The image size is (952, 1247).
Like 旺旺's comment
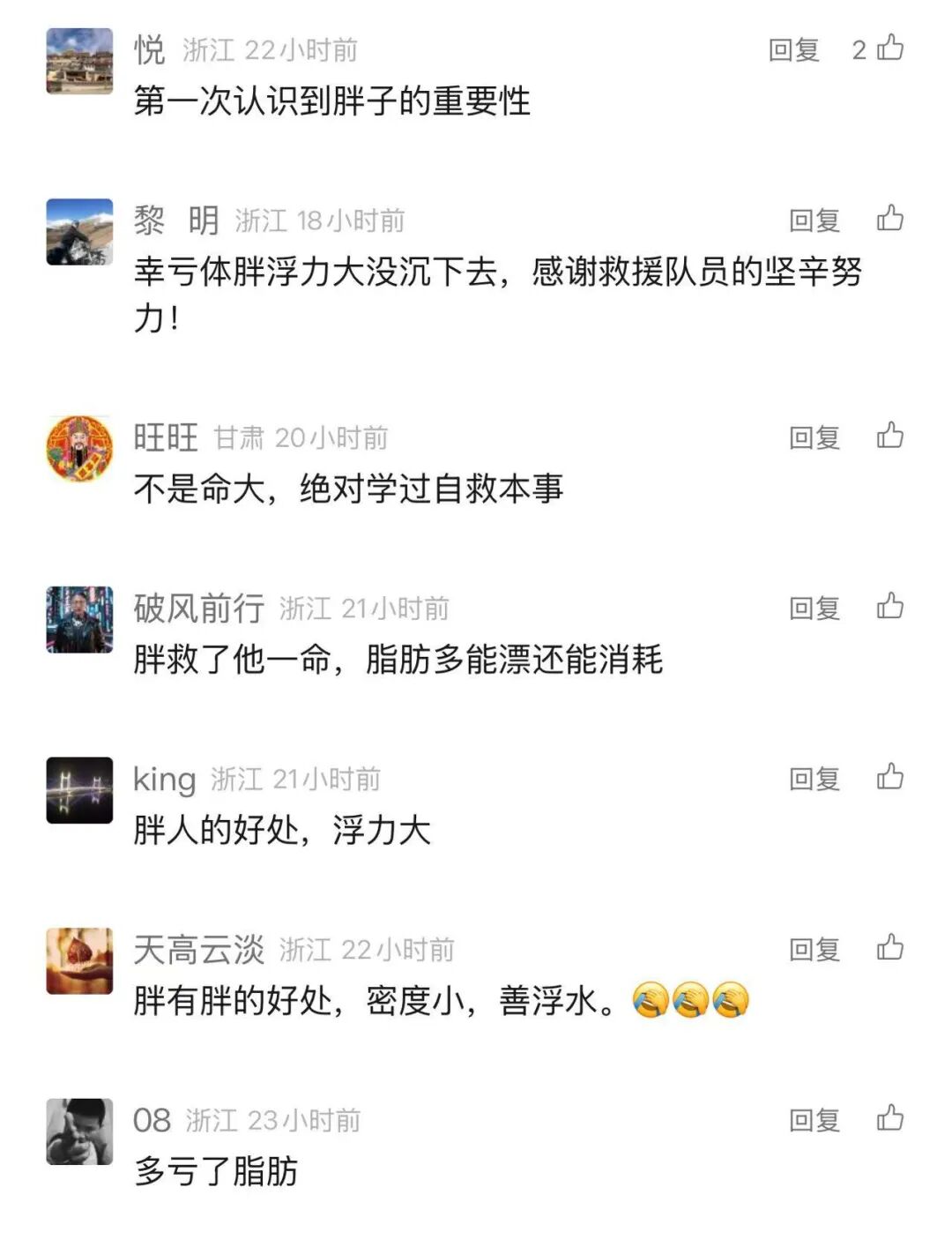coord(890,436)
